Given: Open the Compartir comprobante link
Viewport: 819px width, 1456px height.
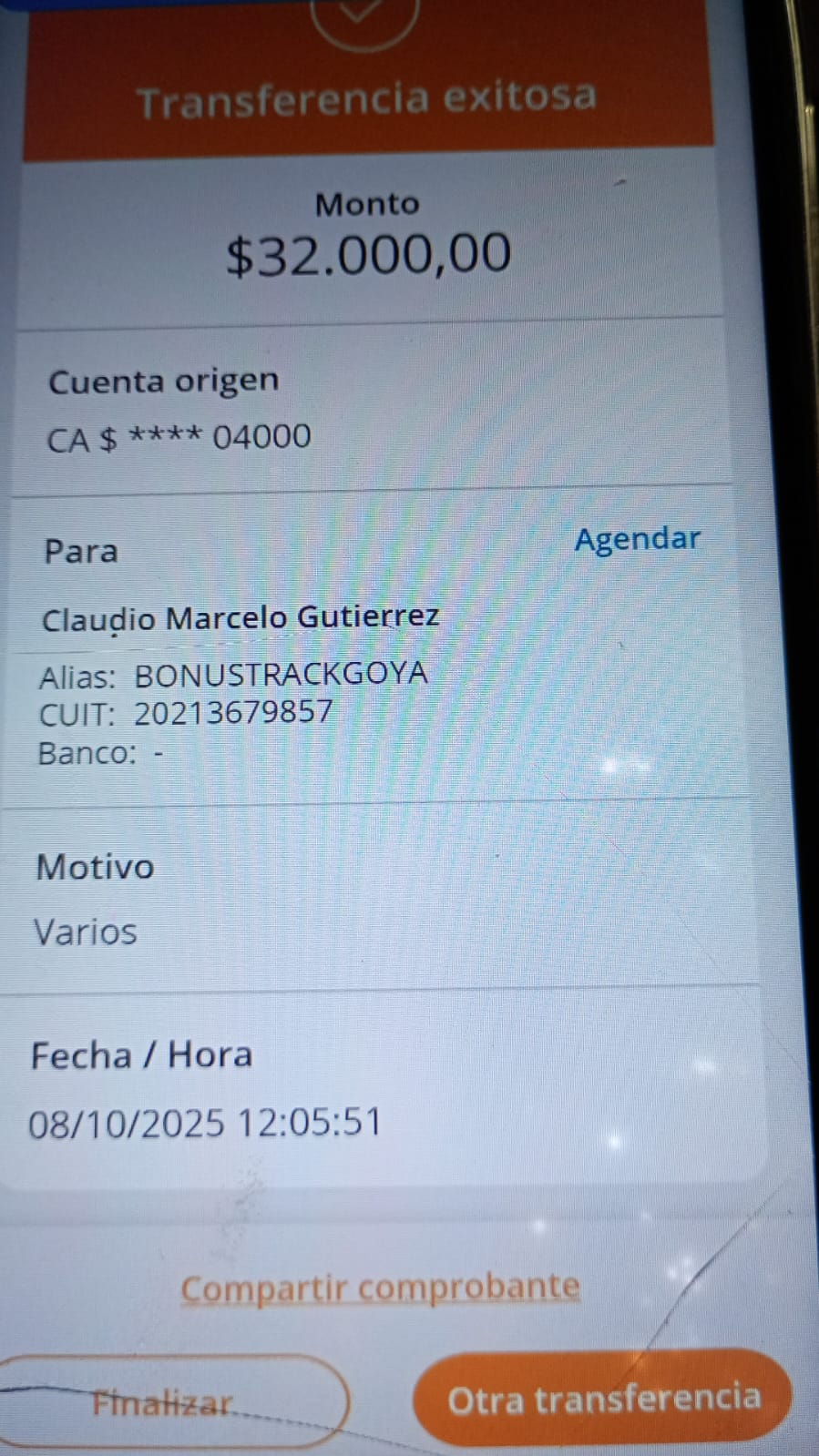Looking at the screenshot, I should tap(380, 1288).
